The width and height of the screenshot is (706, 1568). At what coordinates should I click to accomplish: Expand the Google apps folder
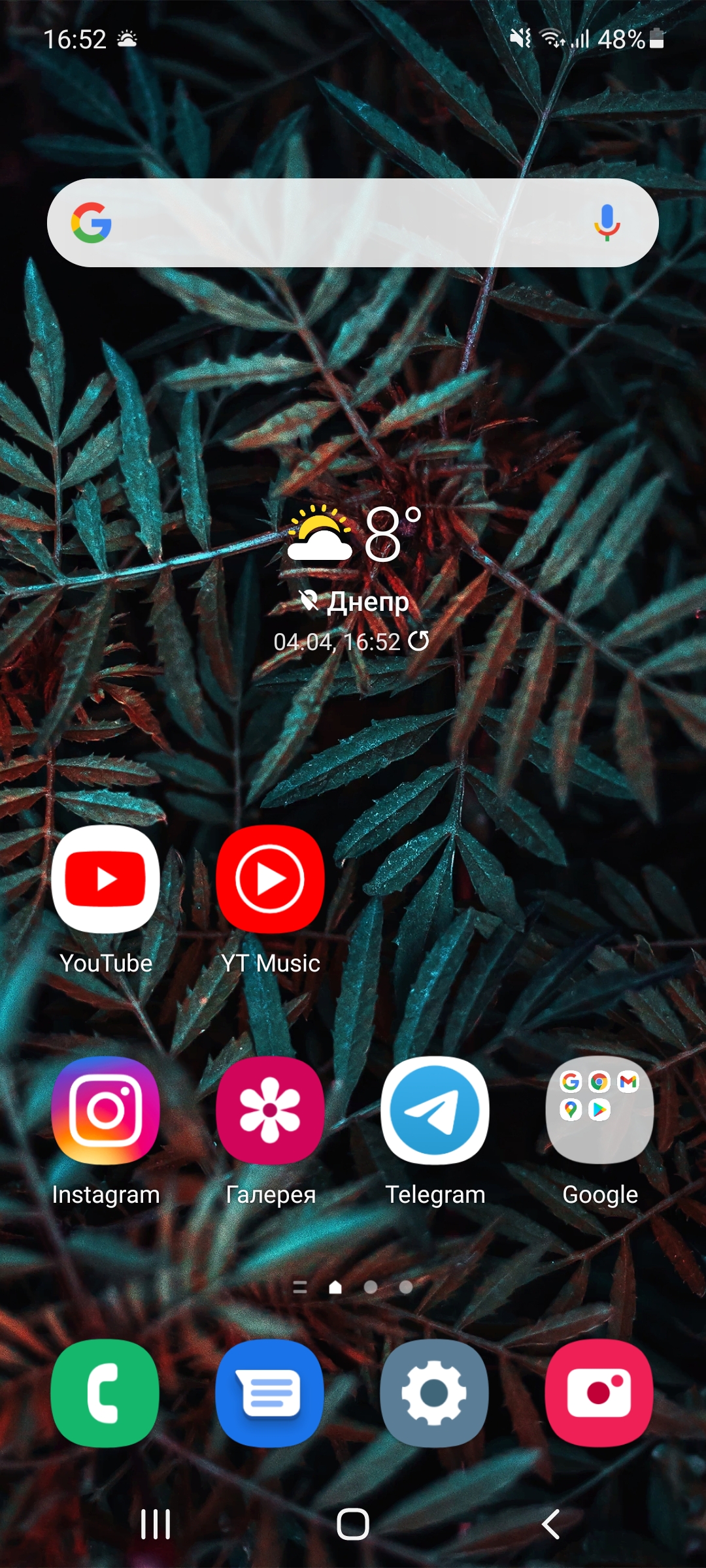(x=599, y=1111)
